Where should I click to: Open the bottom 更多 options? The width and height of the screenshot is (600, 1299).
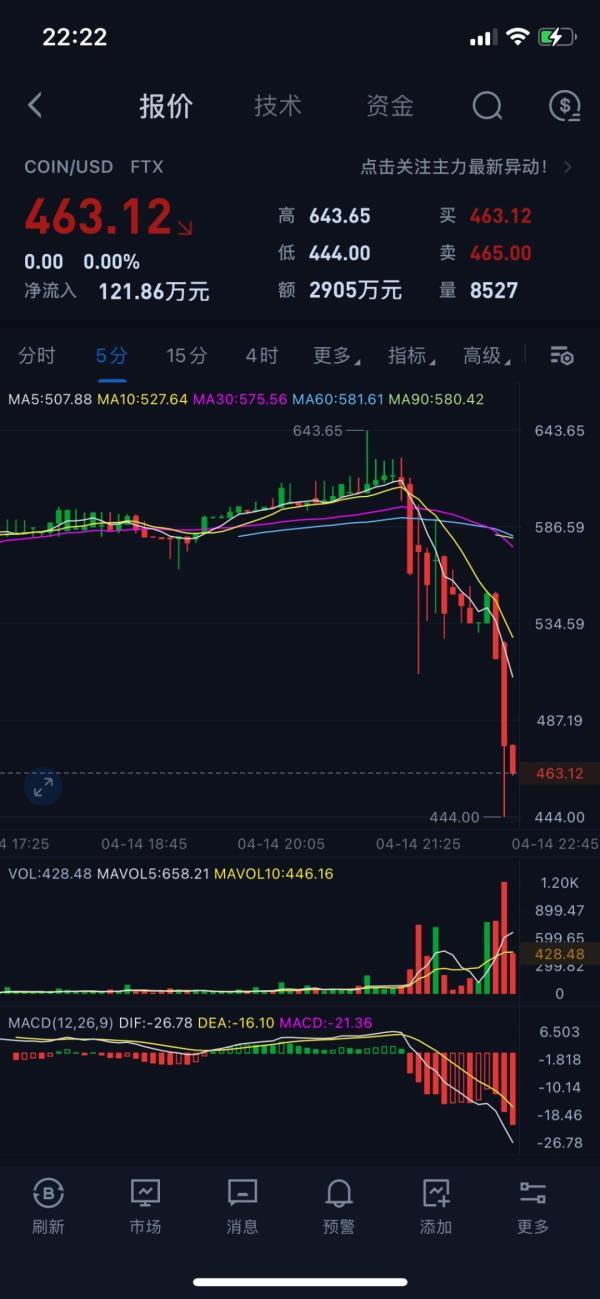pos(533,1206)
